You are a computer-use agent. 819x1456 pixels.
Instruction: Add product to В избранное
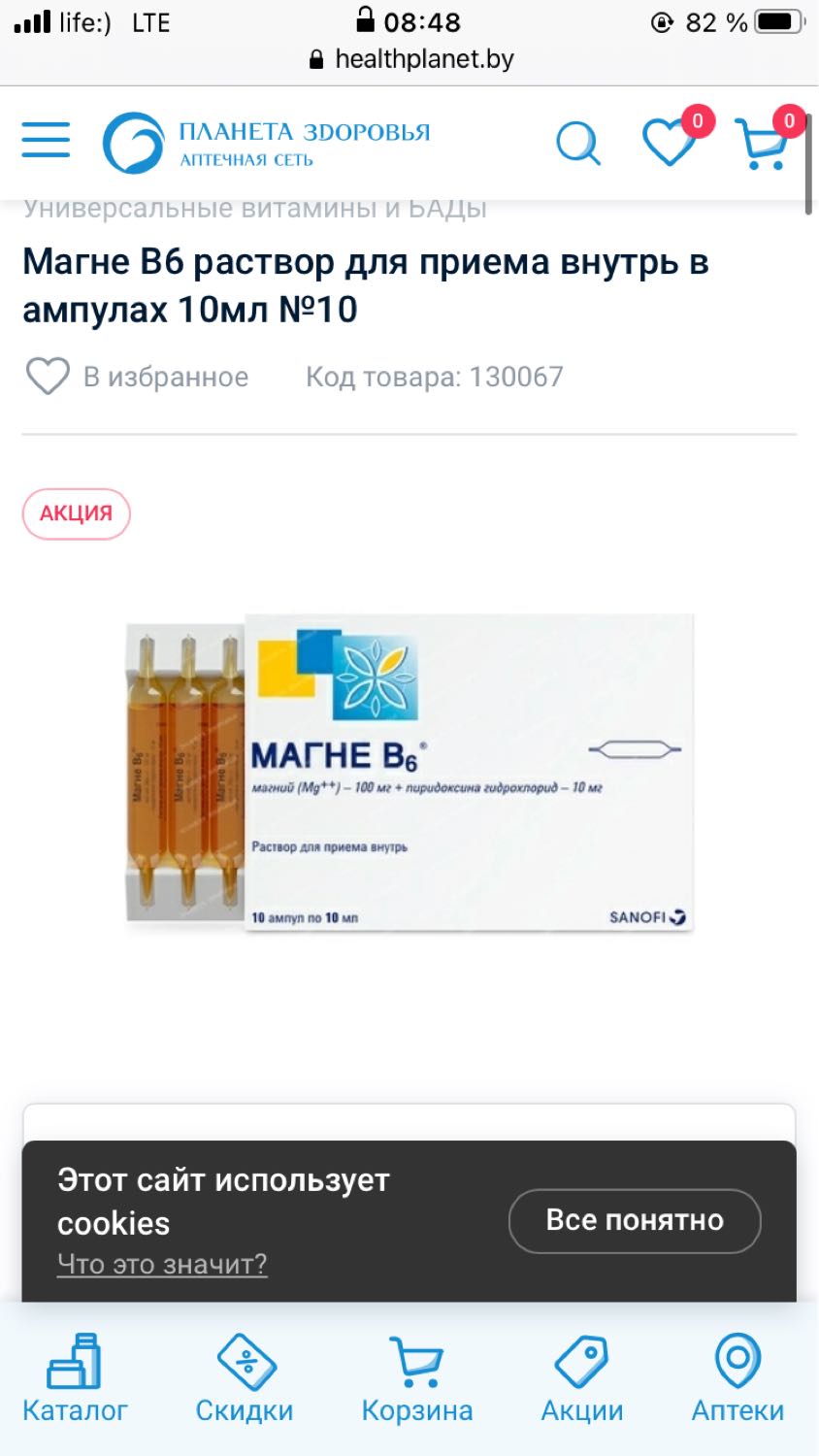137,377
